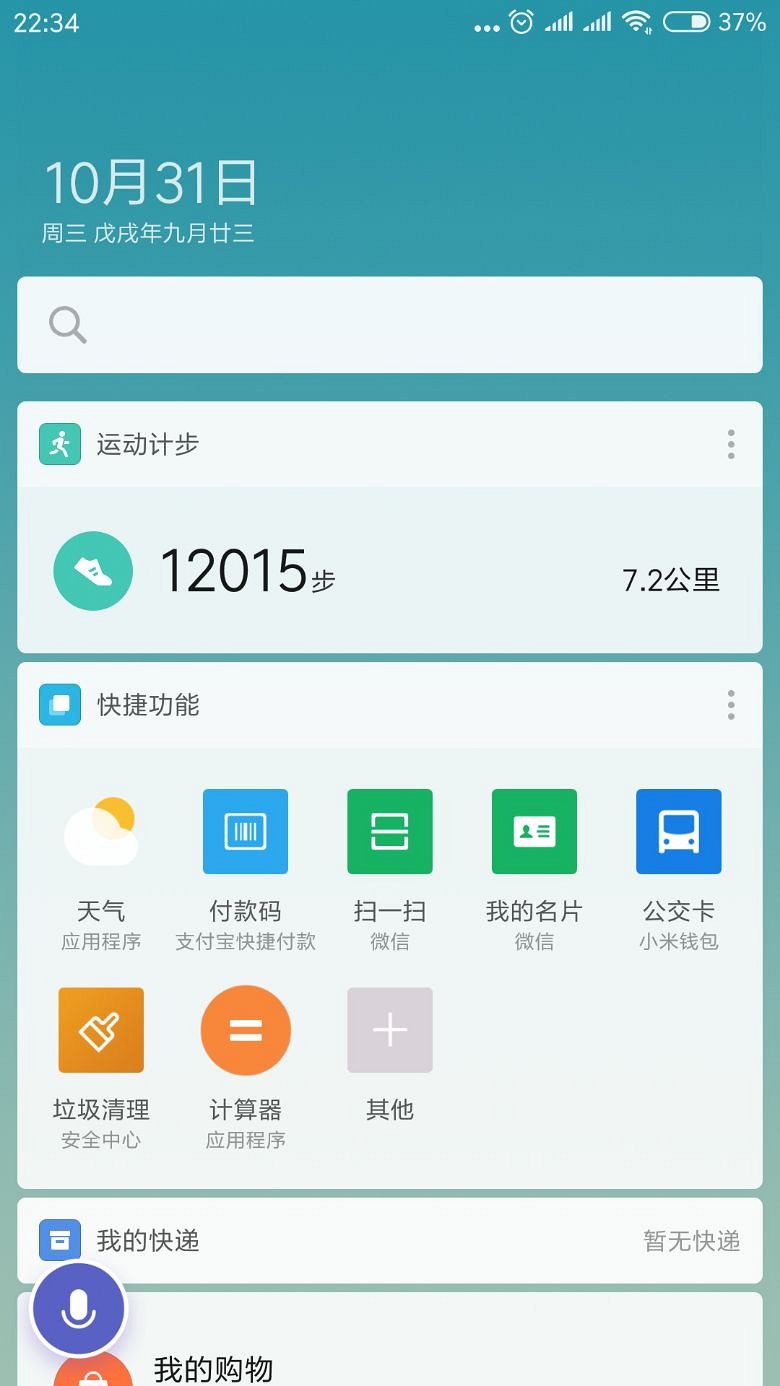
Task: Open the 公交卡 transit card shortcut
Action: click(679, 832)
